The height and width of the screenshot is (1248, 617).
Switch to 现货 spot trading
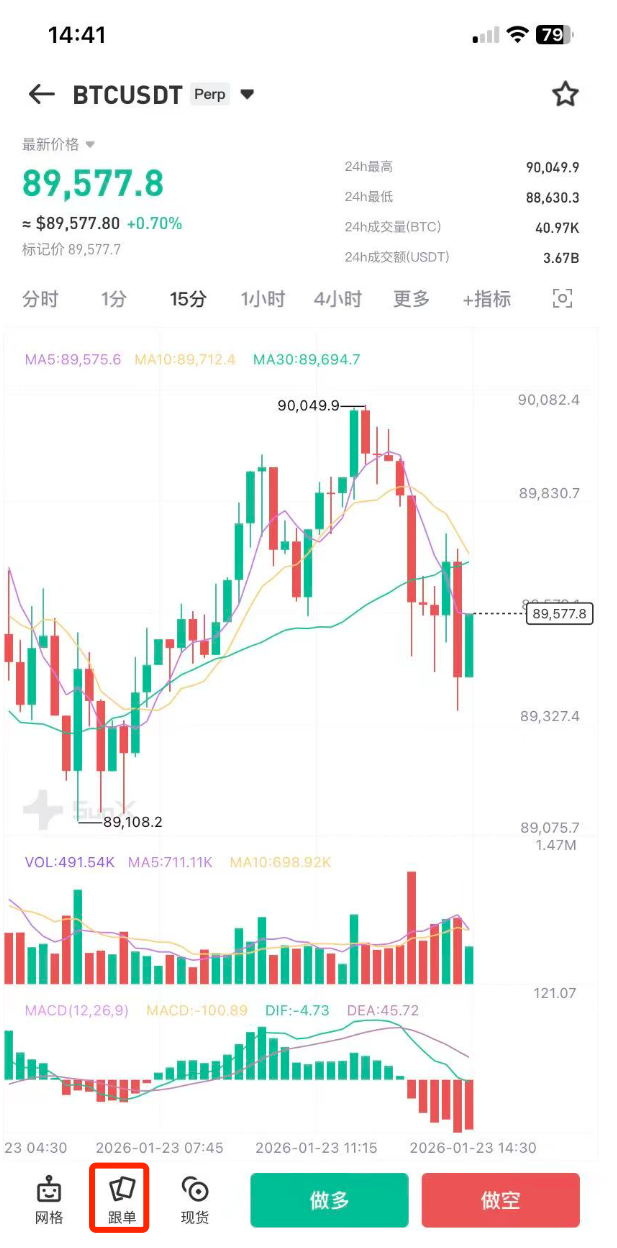tap(195, 1201)
